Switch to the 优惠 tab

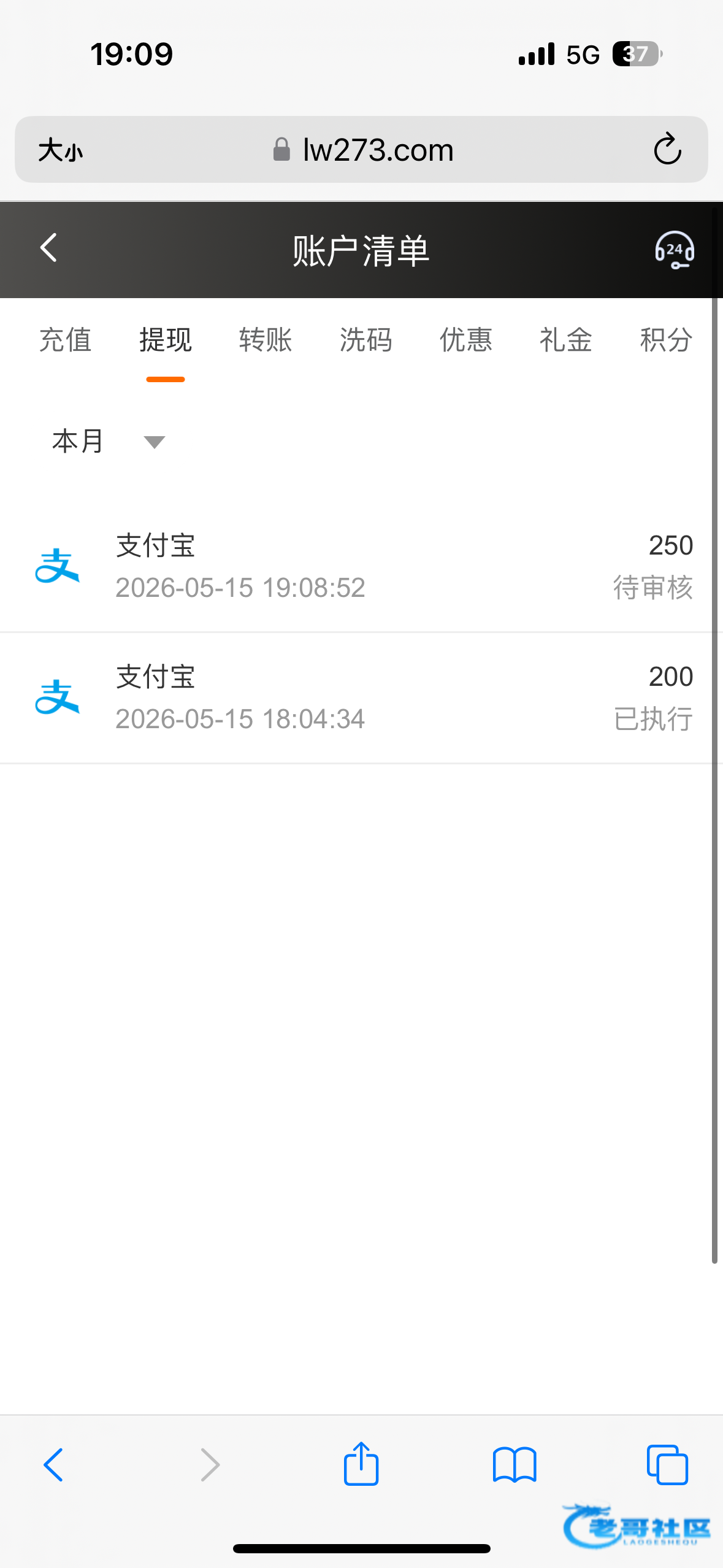[465, 339]
